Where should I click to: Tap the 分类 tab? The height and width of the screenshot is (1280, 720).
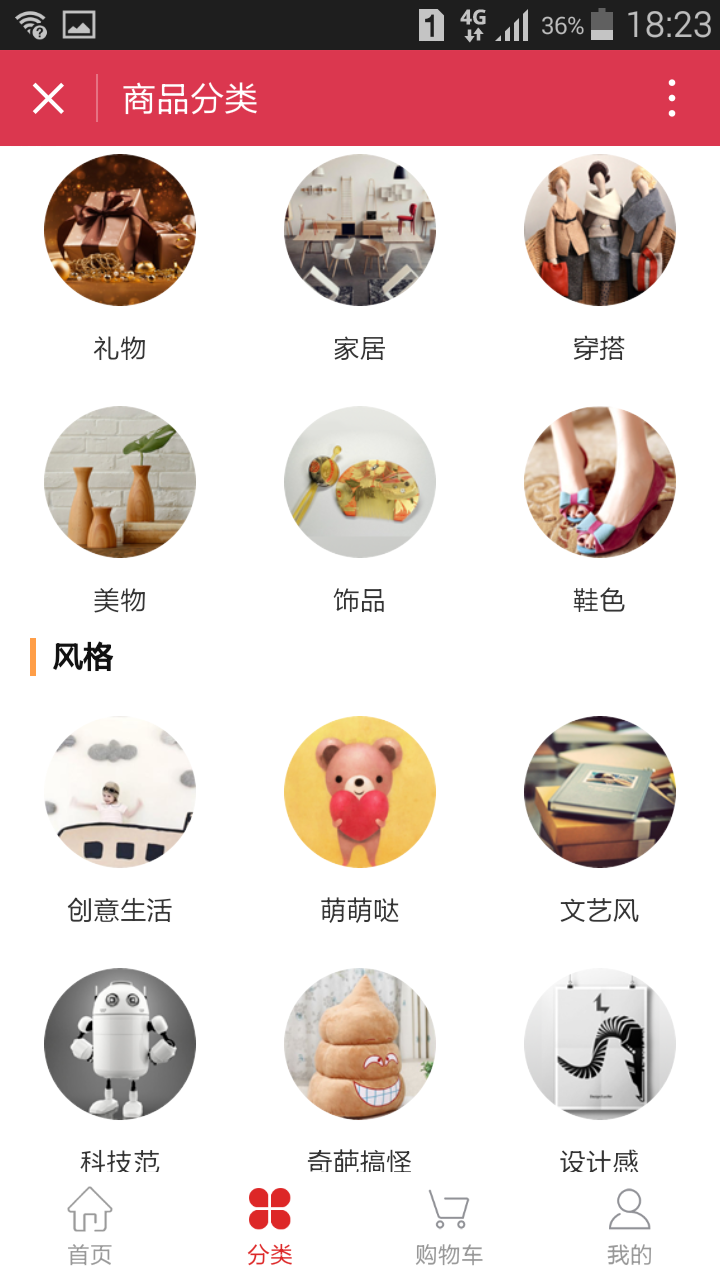pos(270,1225)
